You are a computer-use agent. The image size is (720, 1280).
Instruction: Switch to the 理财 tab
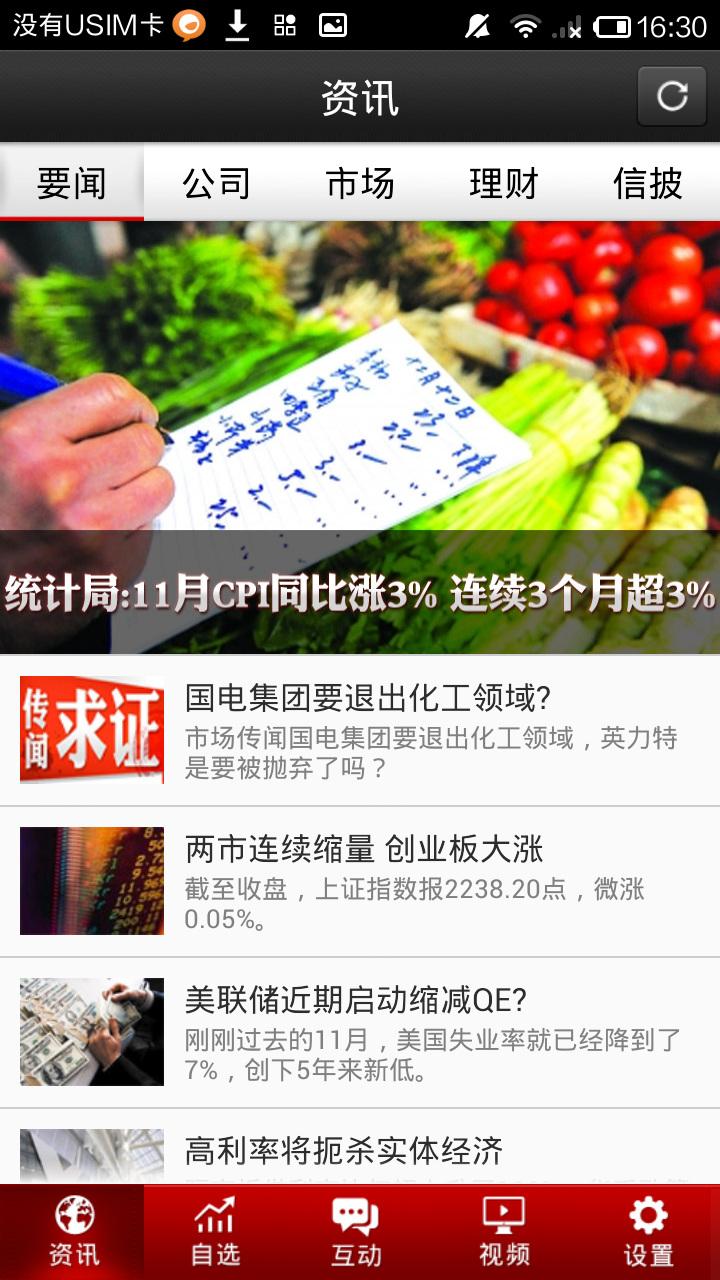point(504,183)
